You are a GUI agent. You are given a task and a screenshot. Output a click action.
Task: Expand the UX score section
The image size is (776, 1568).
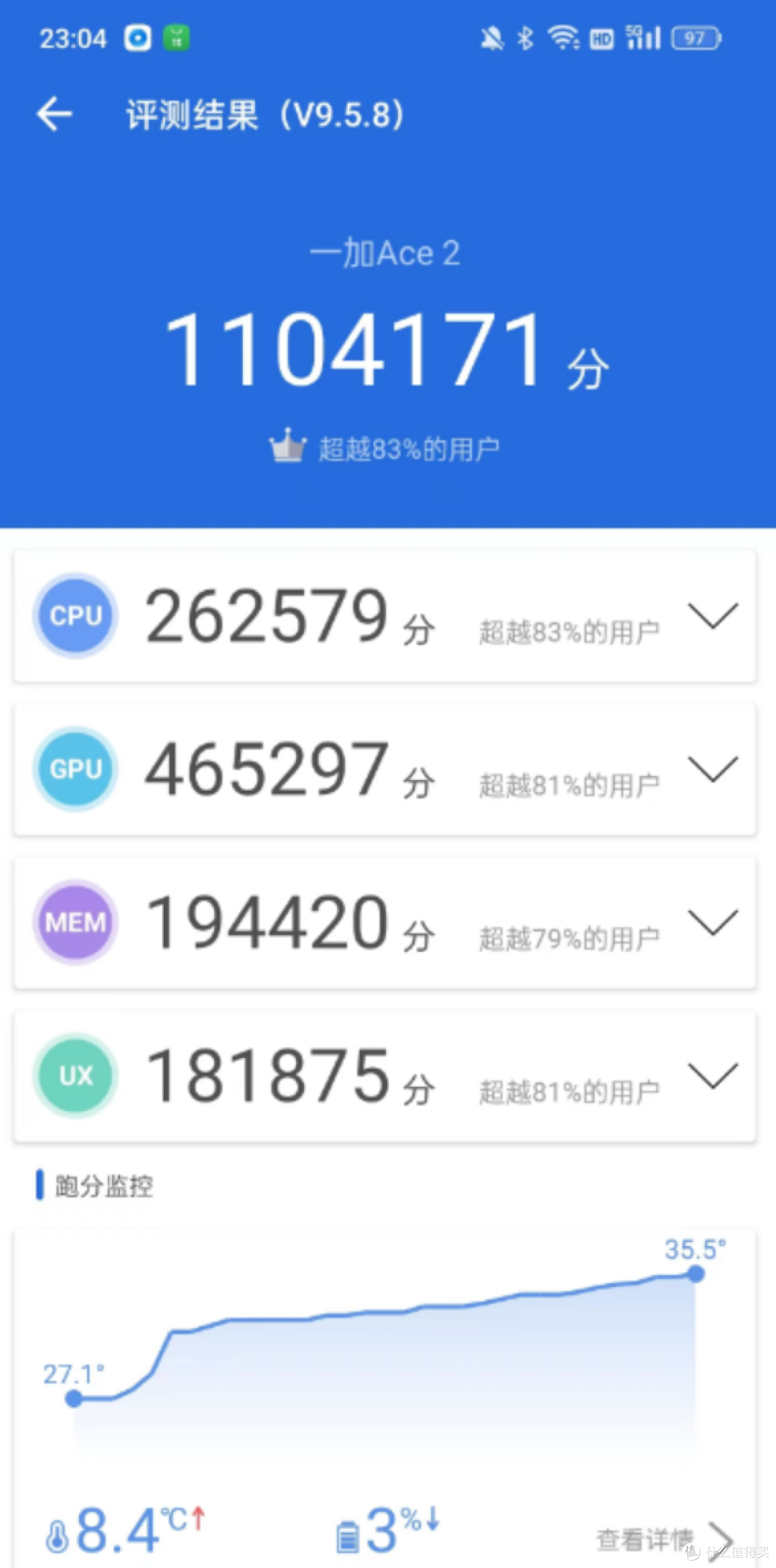(713, 1075)
